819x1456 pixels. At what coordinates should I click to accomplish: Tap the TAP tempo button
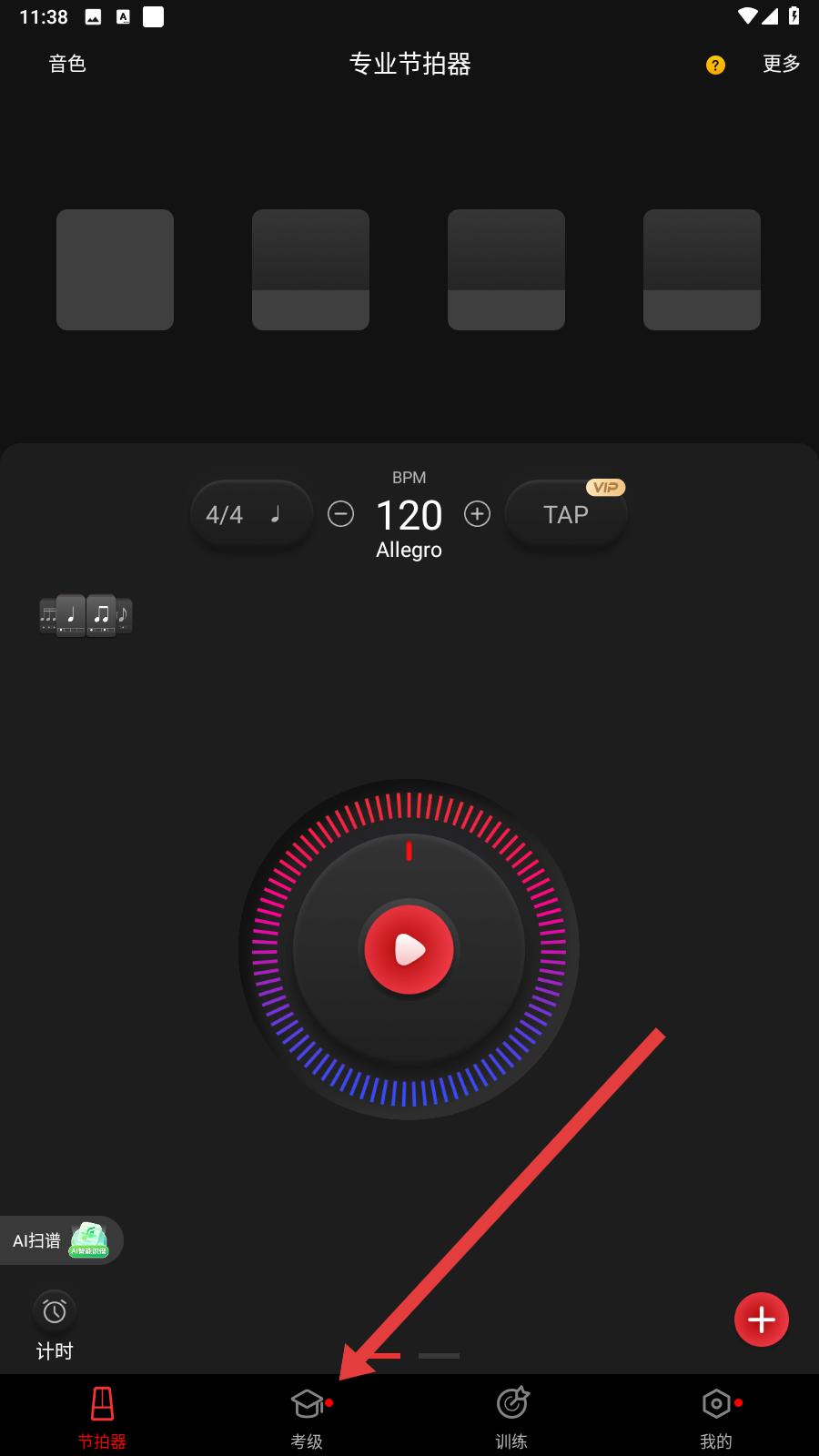pos(565,514)
